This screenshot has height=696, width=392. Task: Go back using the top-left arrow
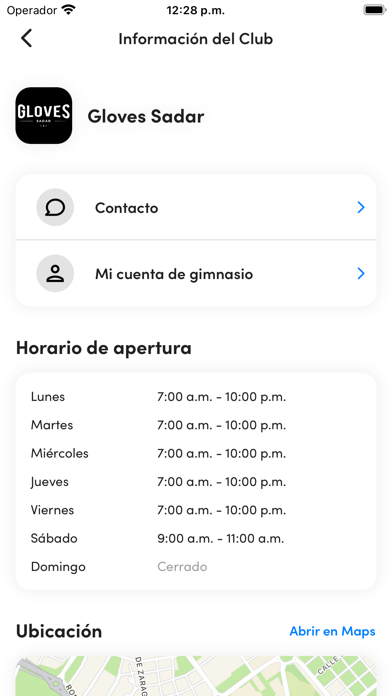[27, 38]
